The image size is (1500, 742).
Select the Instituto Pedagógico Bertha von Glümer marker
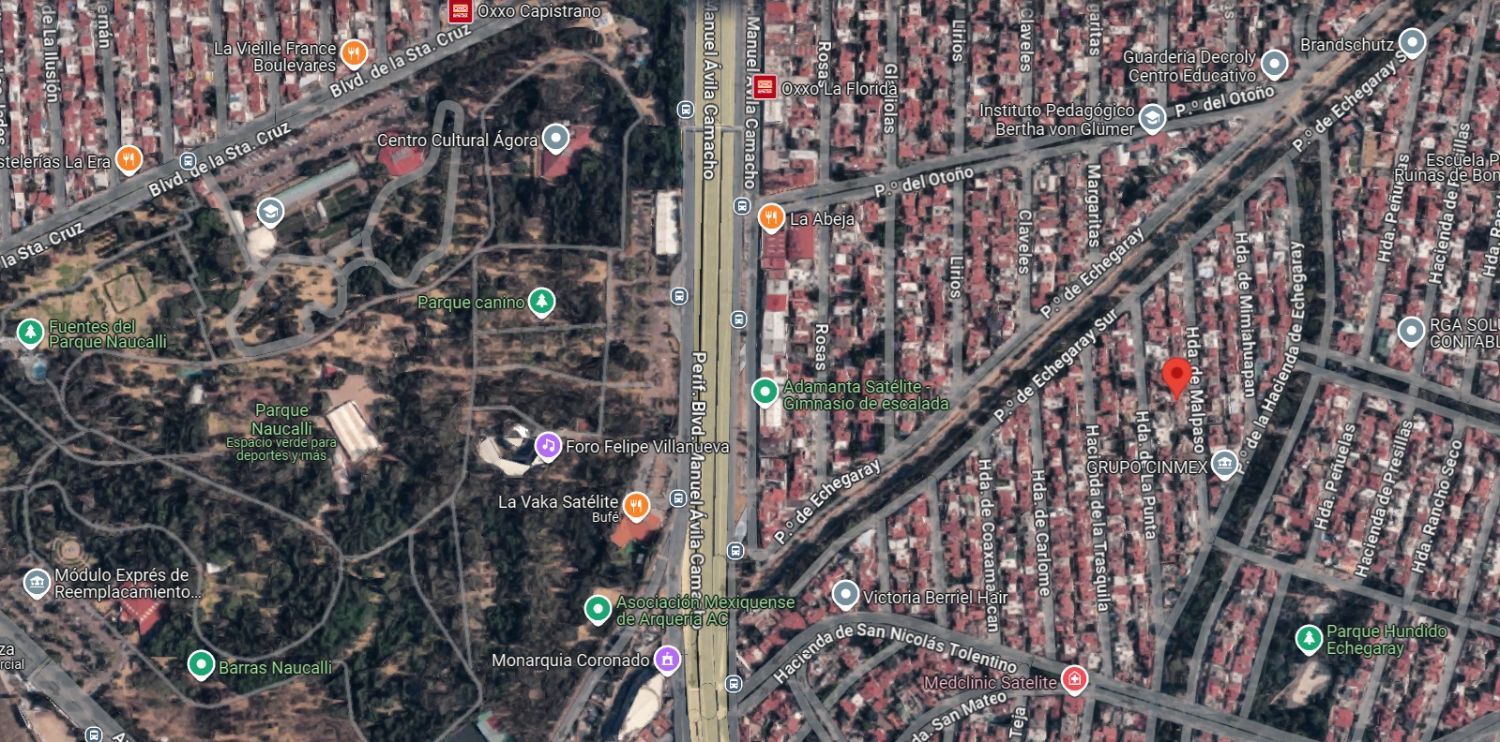coord(1152,119)
